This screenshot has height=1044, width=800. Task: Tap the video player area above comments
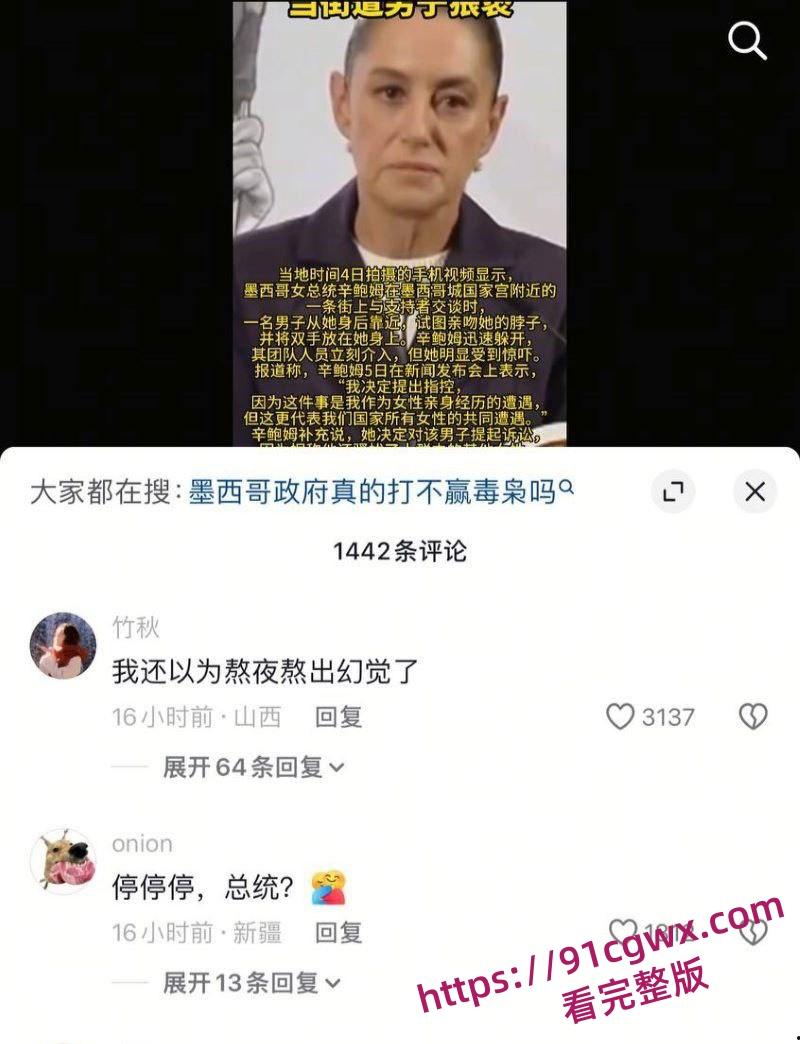tap(400, 220)
